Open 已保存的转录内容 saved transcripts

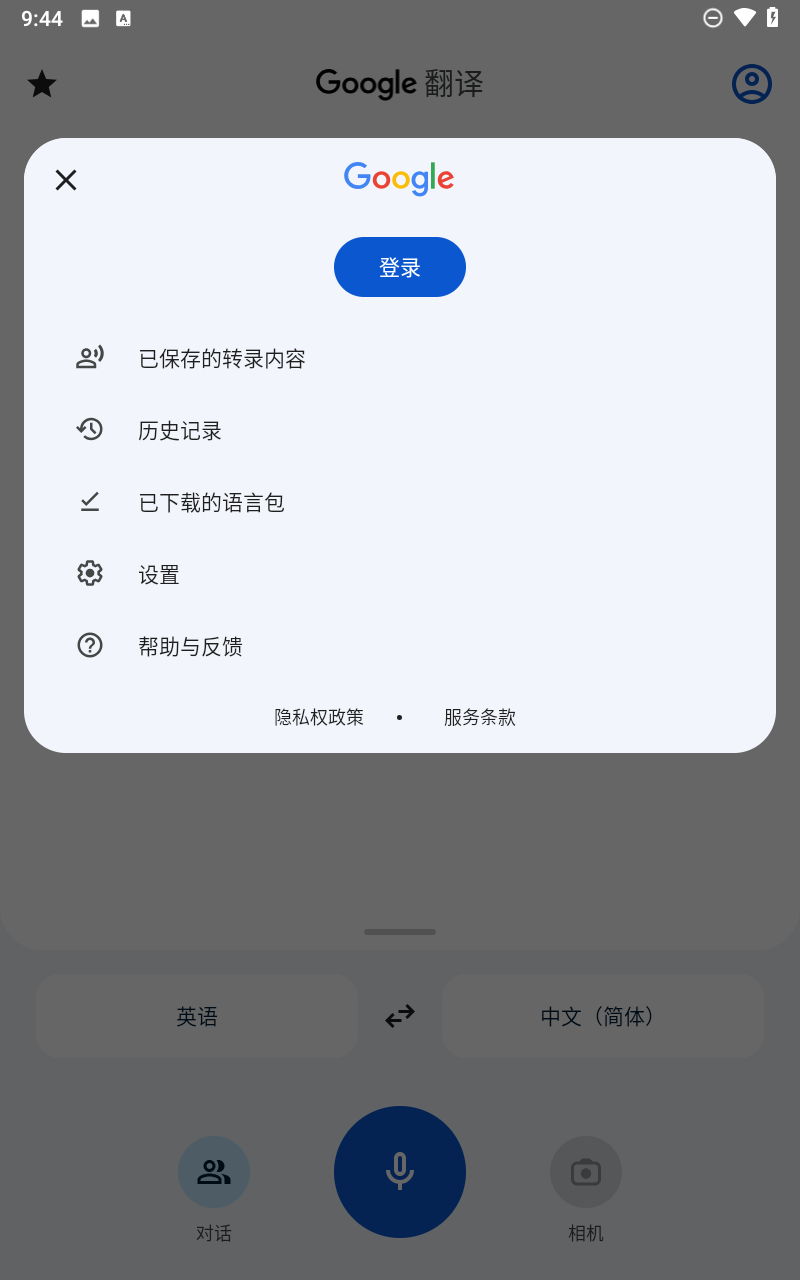click(x=222, y=359)
